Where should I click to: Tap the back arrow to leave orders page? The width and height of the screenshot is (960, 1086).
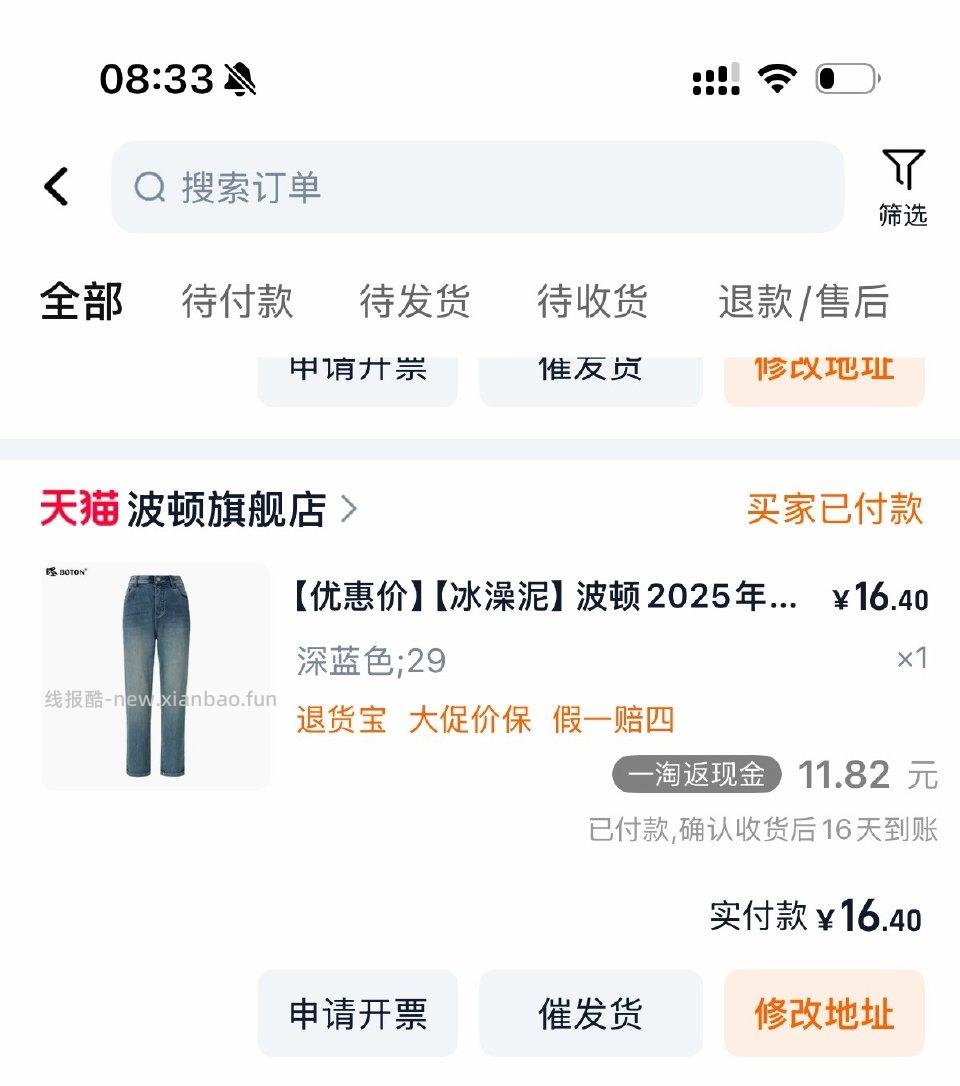click(x=55, y=187)
